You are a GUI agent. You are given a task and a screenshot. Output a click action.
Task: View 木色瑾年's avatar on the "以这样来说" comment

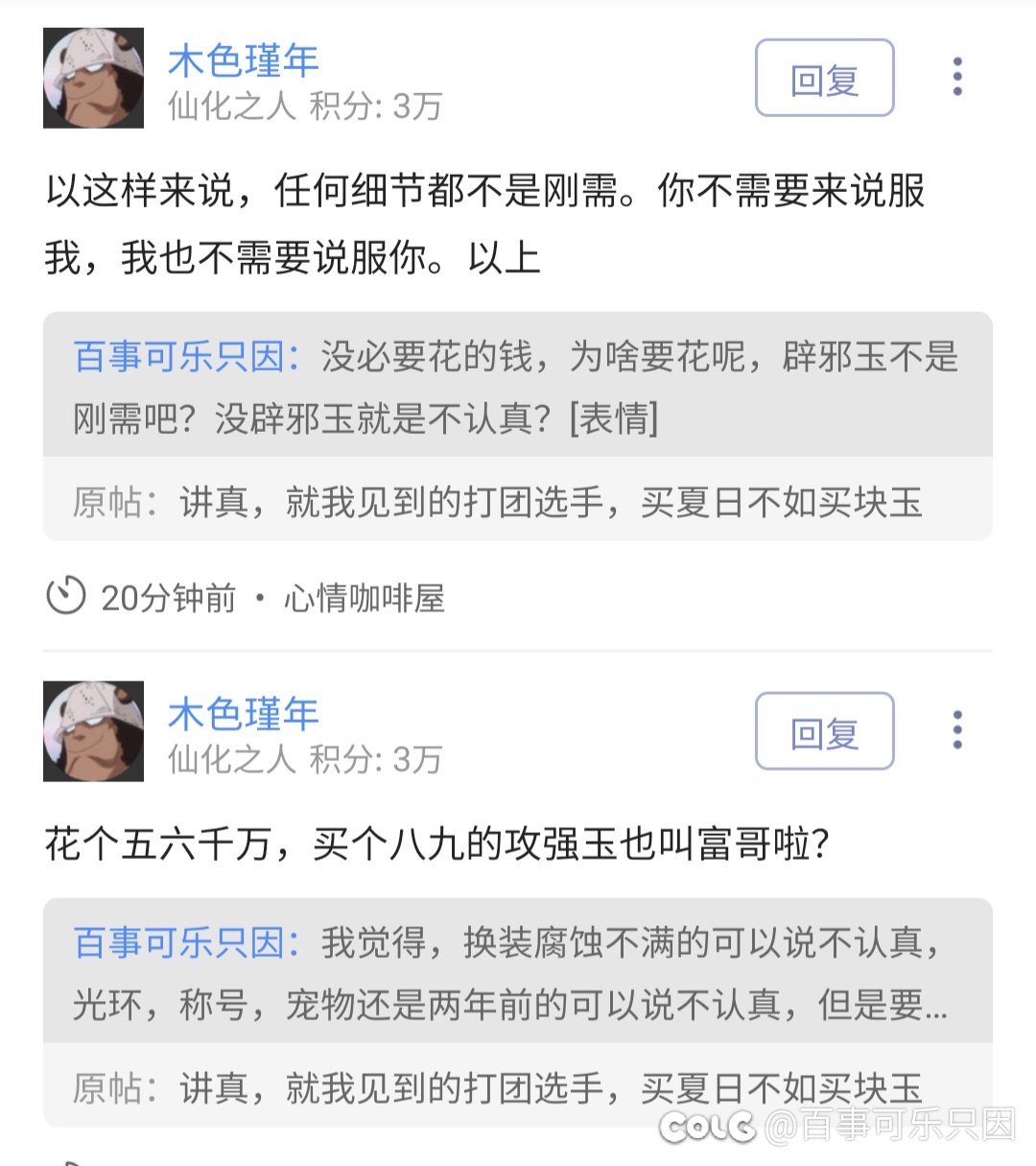tap(93, 79)
